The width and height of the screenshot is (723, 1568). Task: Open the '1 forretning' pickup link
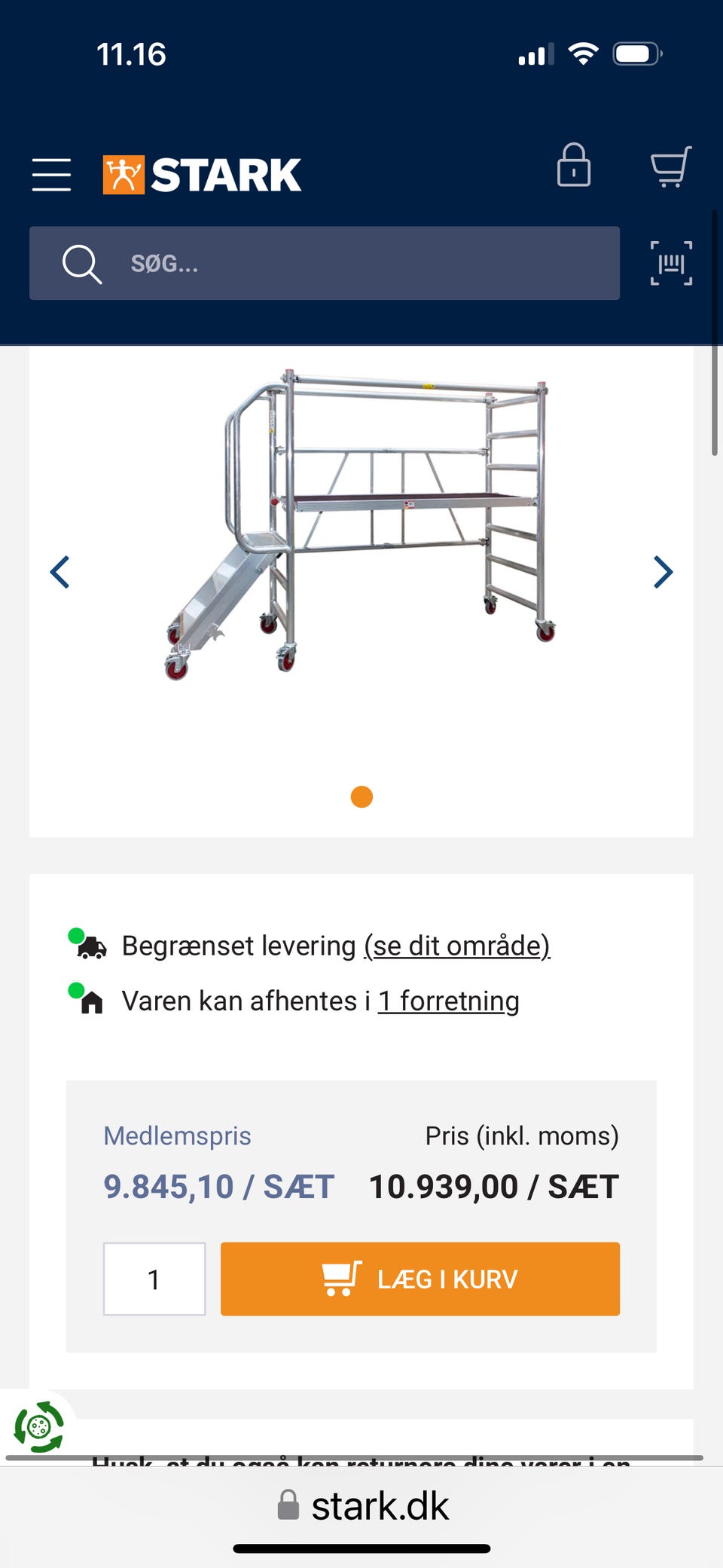[x=448, y=1001]
